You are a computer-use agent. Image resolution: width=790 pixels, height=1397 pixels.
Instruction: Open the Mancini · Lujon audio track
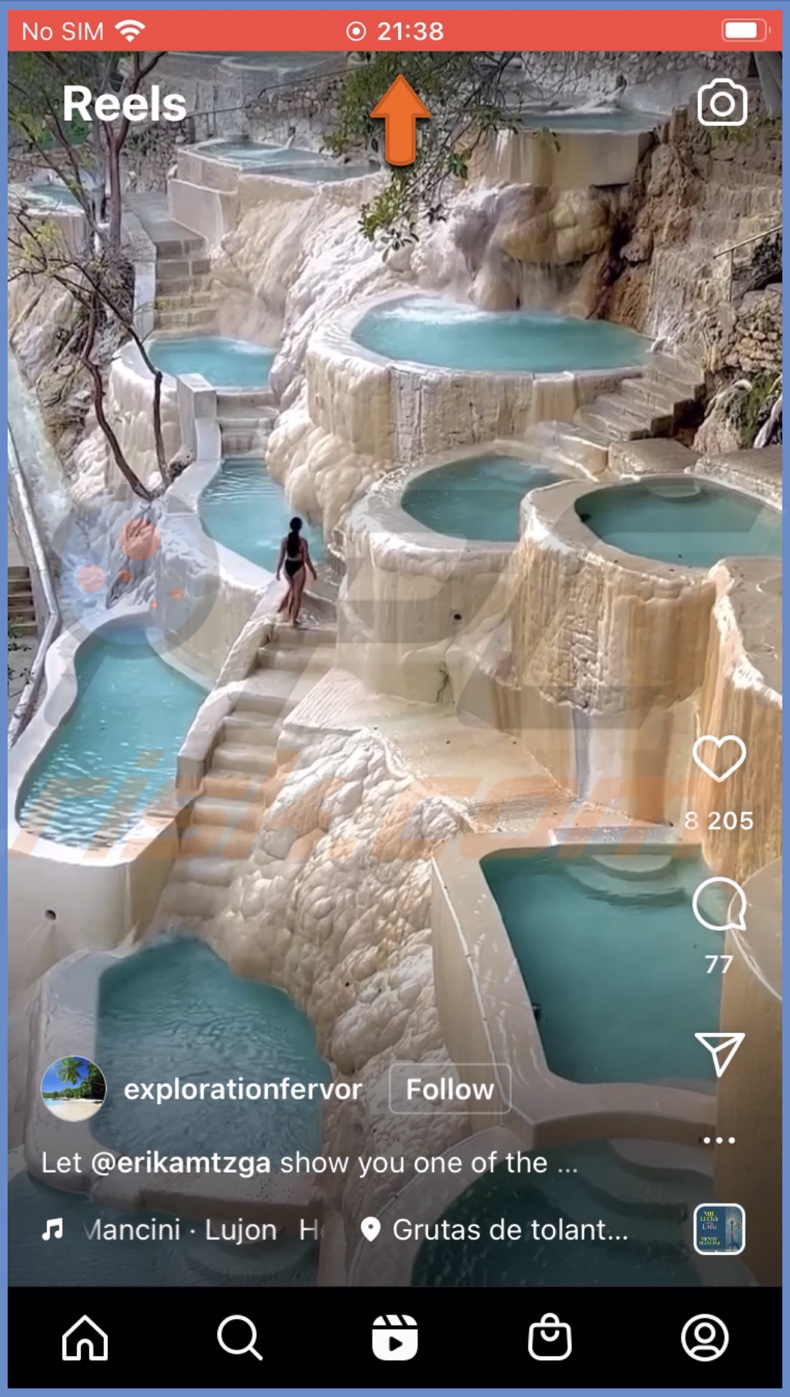180,1230
